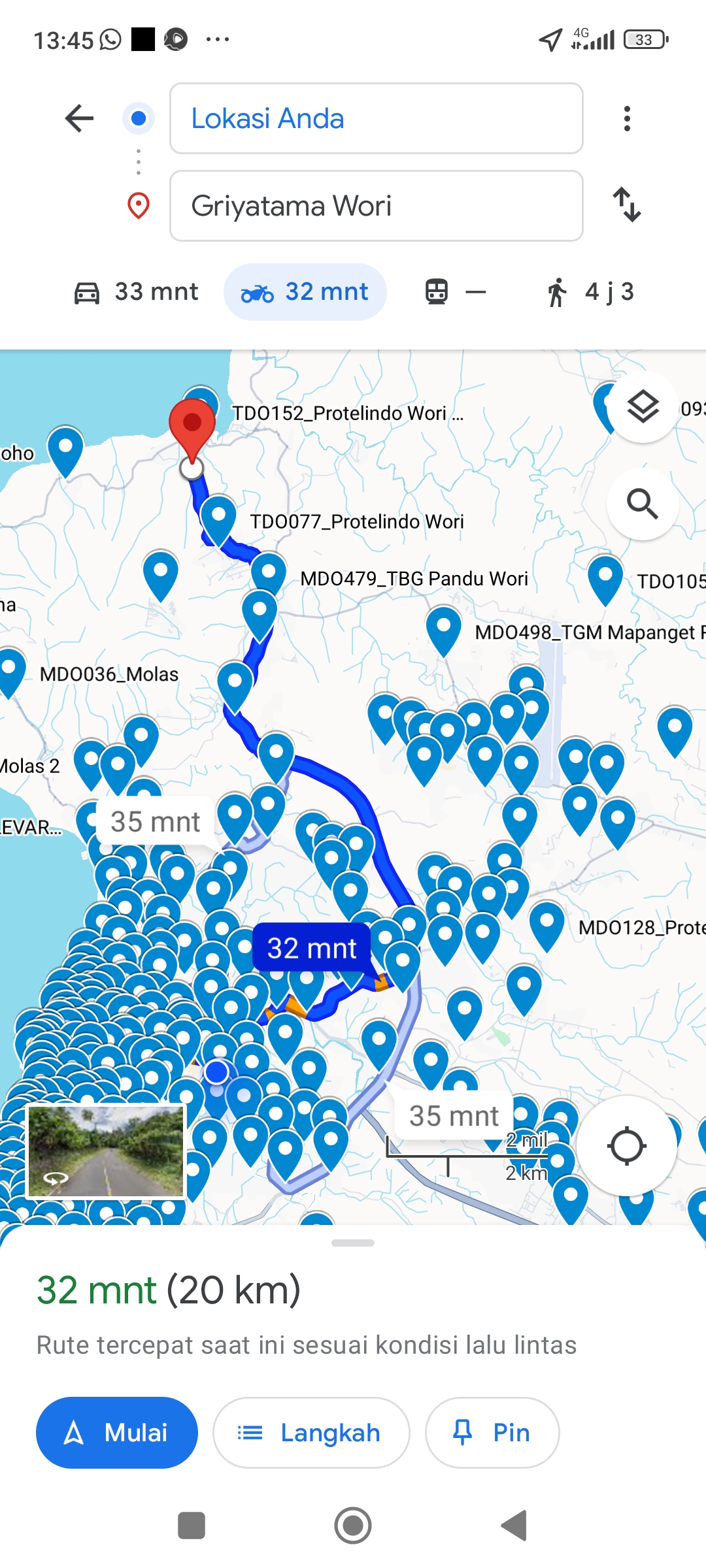Viewport: 706px width, 1568px height.
Task: Switch to public transit mode
Action: (456, 292)
